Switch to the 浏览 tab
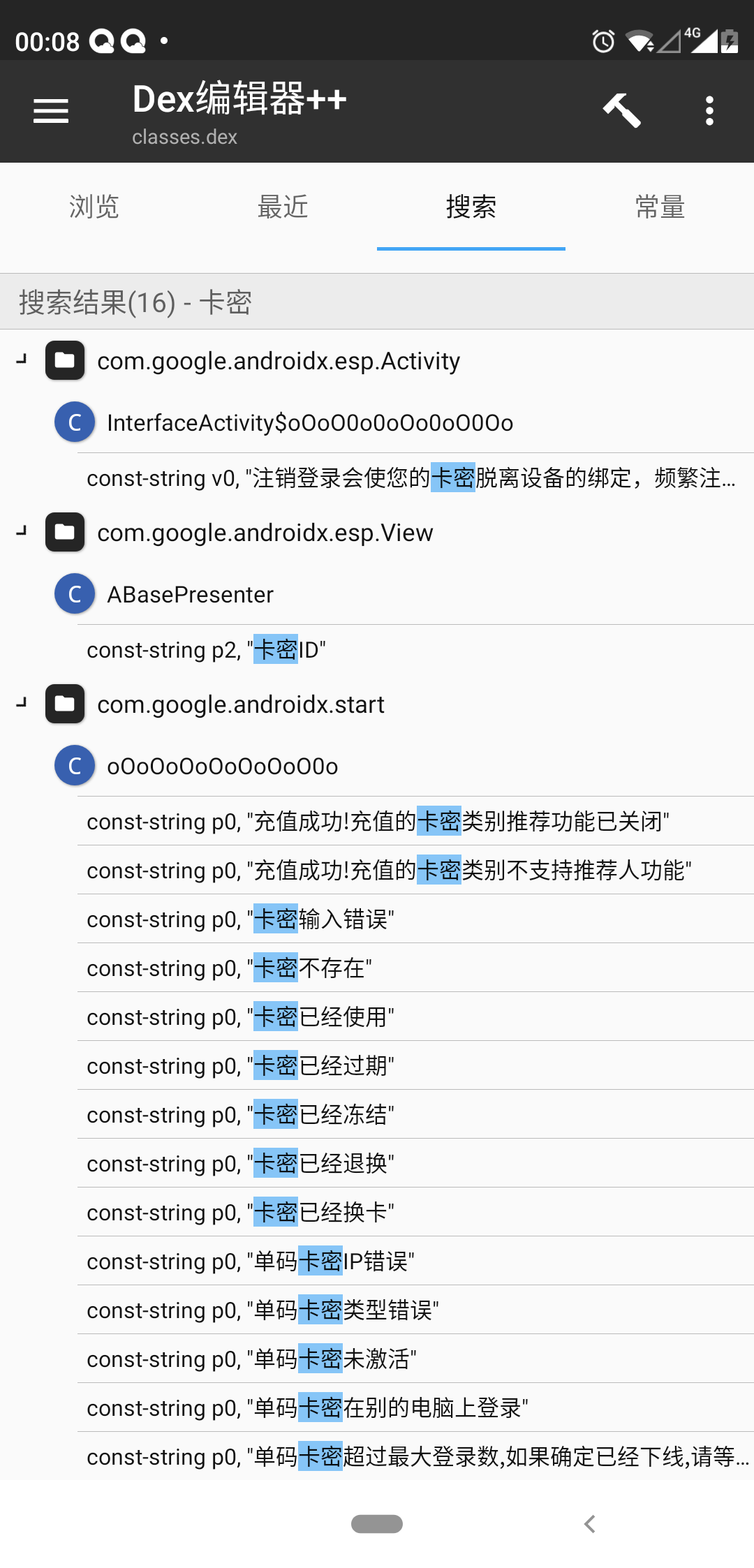Image resolution: width=754 pixels, height=1568 pixels. point(94,207)
